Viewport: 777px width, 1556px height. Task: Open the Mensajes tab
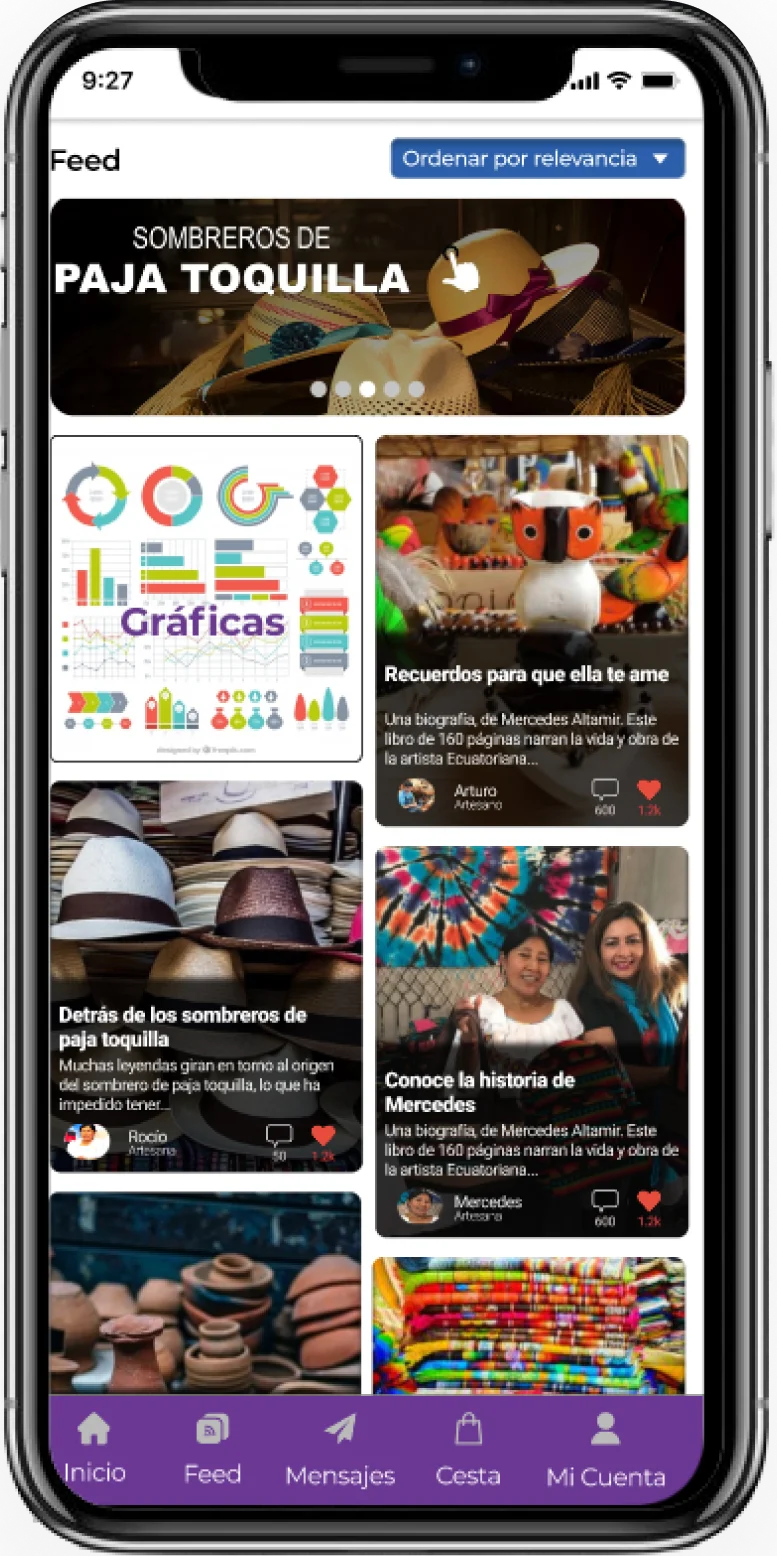point(340,1449)
